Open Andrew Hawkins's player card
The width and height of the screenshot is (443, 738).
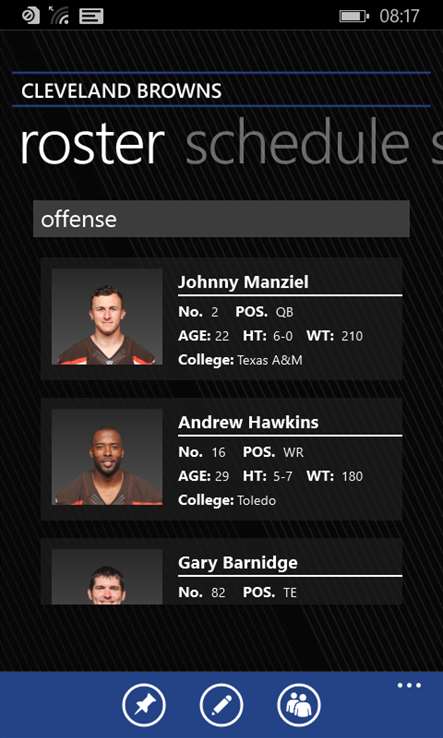point(221,459)
